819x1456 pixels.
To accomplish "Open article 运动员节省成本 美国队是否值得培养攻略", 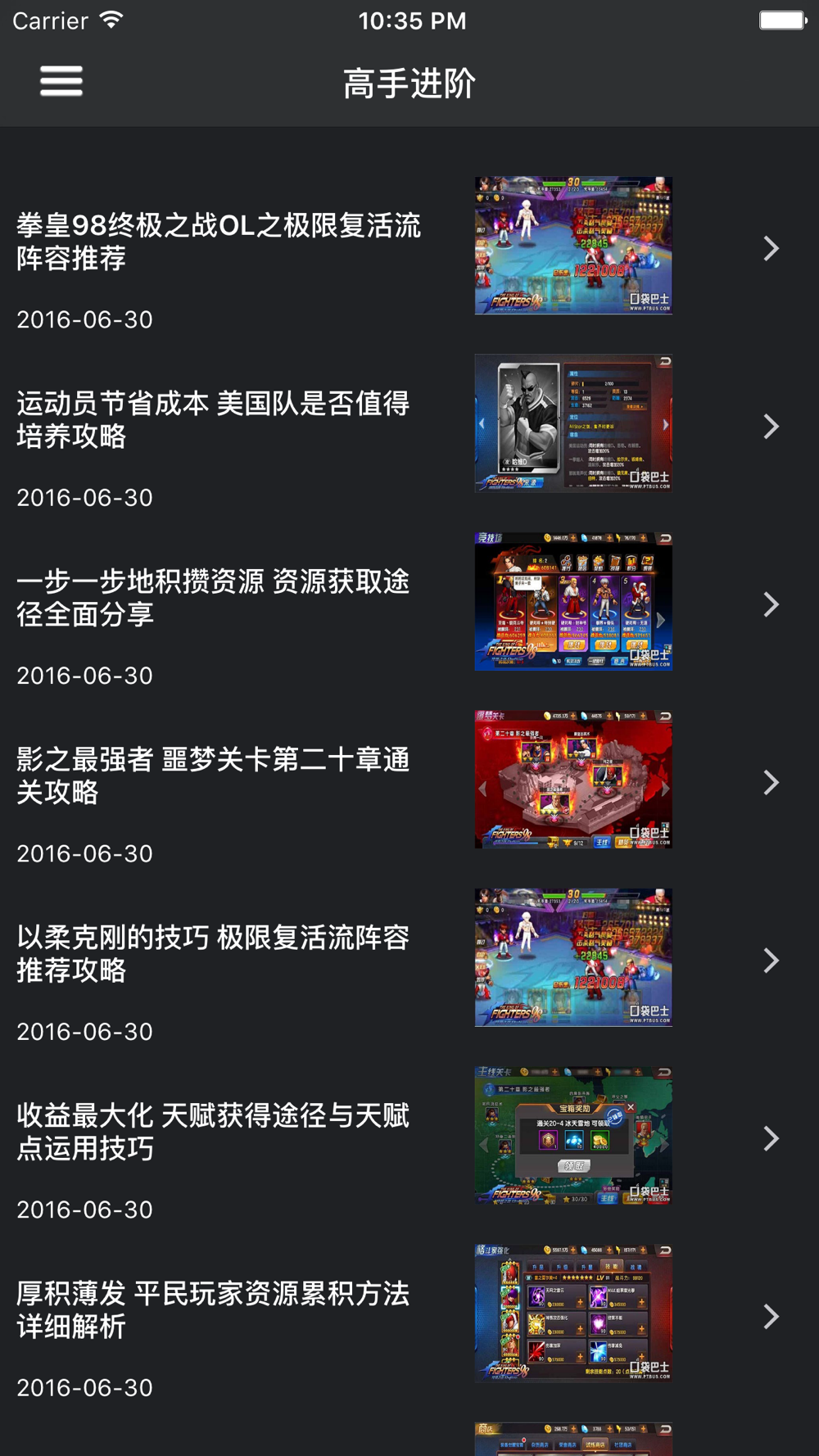I will pos(215,419).
